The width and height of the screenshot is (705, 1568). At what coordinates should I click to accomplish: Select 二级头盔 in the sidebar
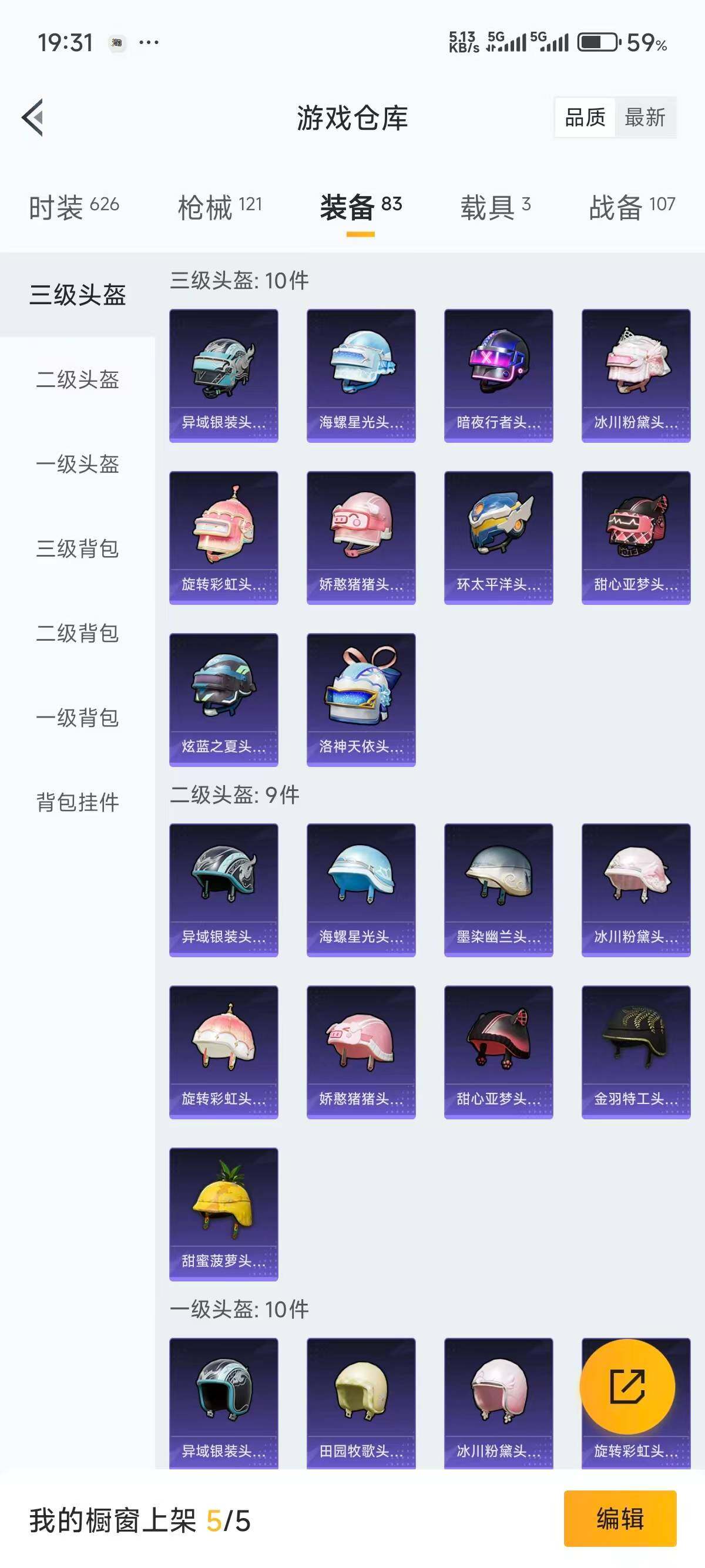coord(78,379)
